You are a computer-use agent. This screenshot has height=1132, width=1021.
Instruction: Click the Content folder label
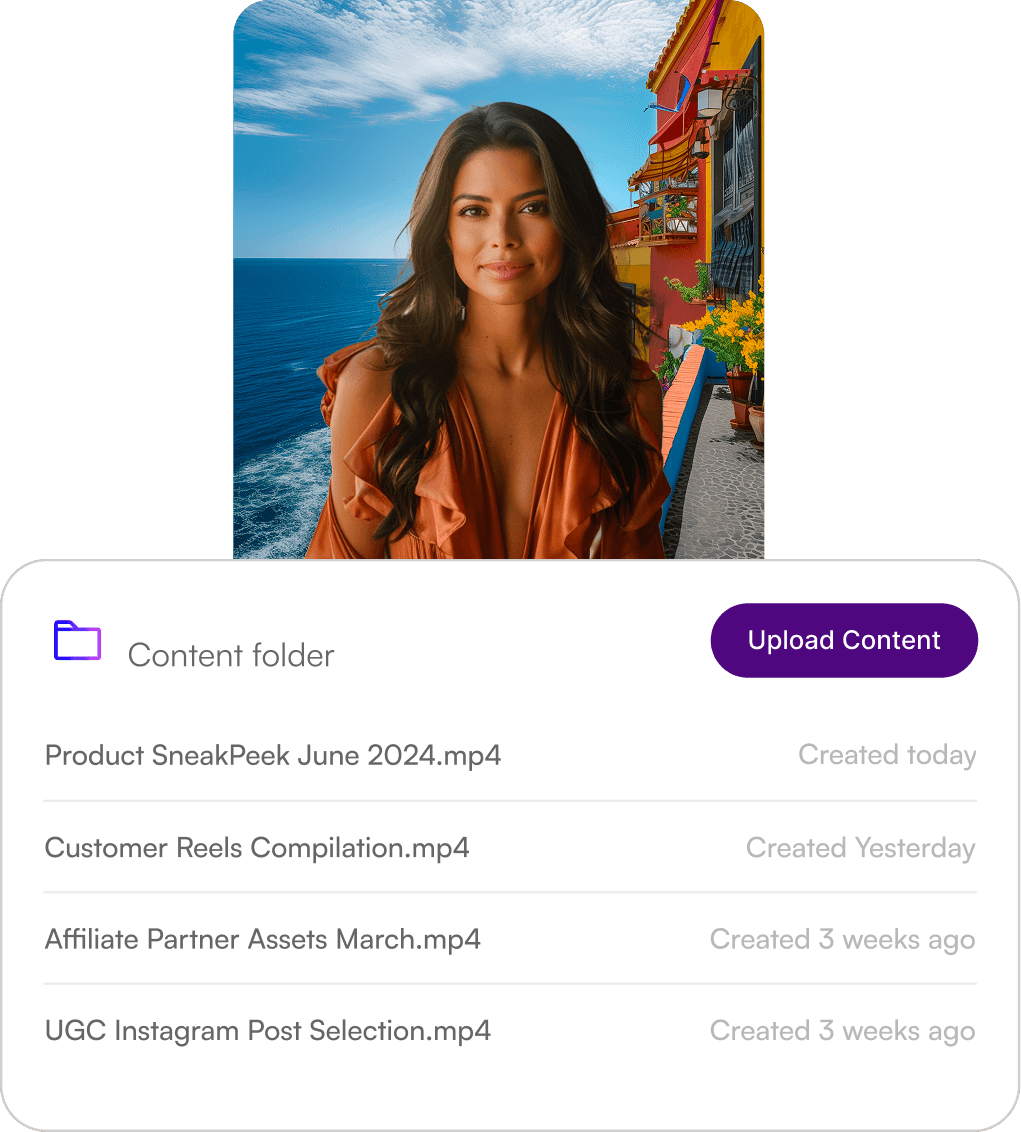[x=230, y=656]
